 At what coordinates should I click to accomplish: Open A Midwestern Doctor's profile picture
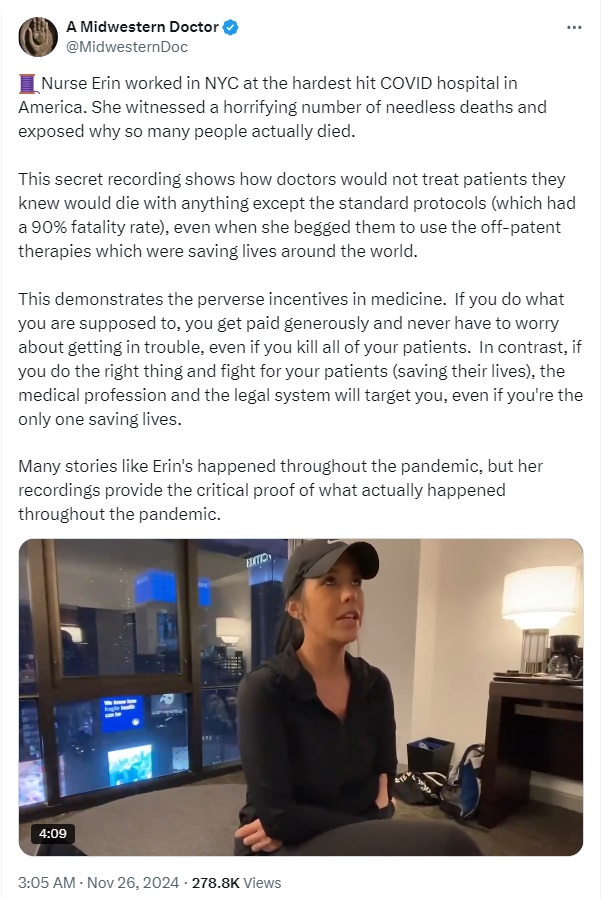point(37,37)
